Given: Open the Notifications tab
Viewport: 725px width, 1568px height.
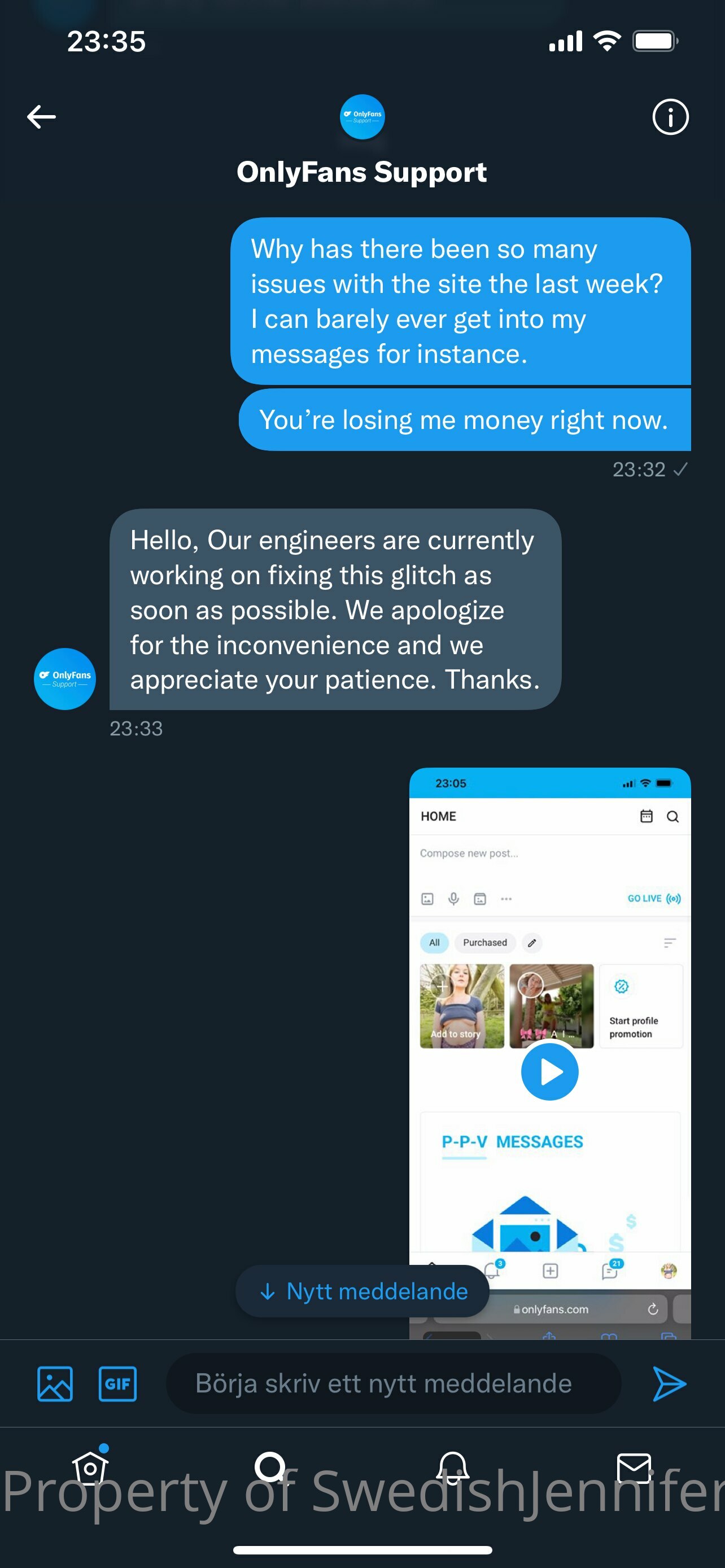Looking at the screenshot, I should click(453, 1469).
